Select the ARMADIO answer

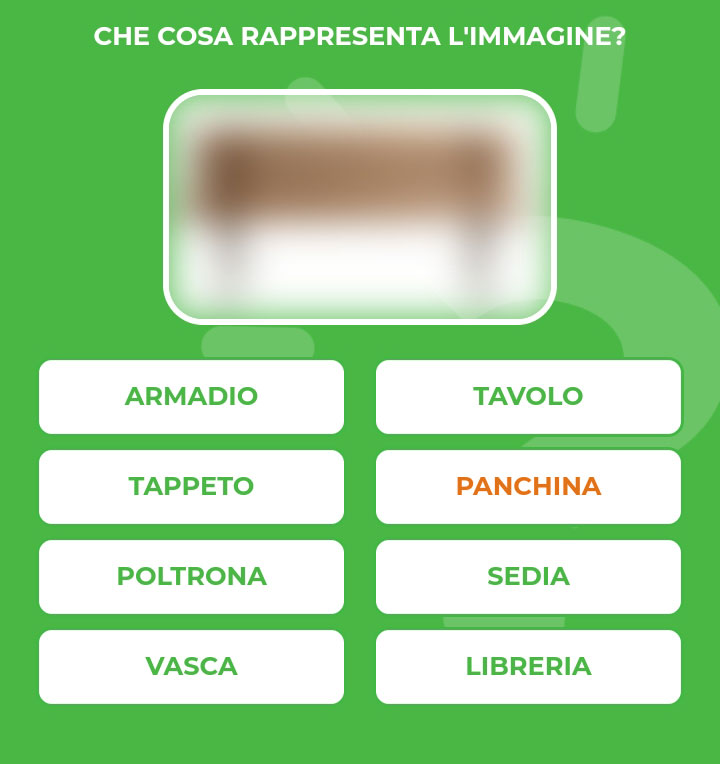(191, 397)
